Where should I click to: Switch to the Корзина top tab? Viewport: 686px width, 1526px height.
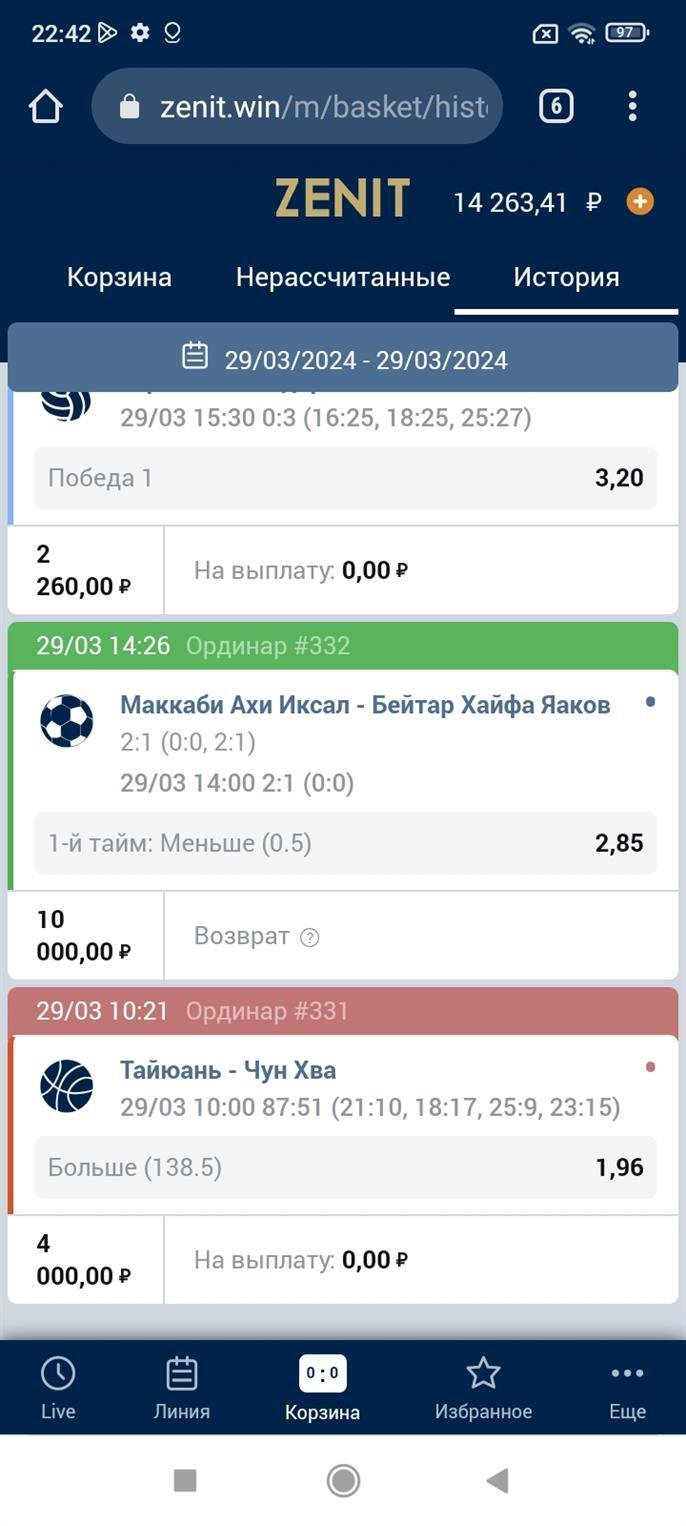(119, 277)
